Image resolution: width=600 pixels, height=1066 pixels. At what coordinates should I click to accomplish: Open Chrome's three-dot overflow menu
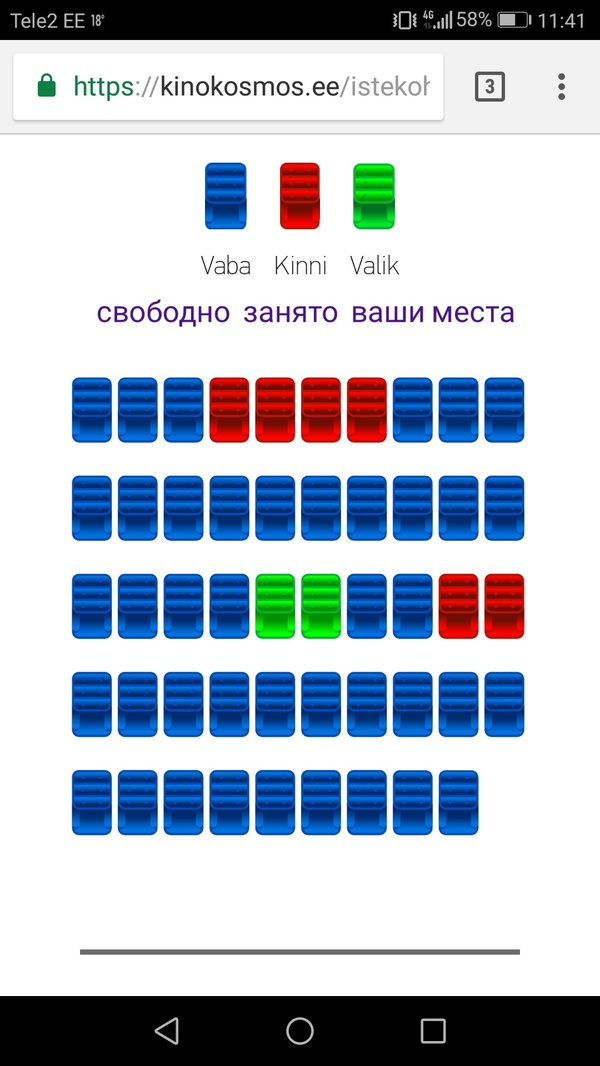coord(562,86)
